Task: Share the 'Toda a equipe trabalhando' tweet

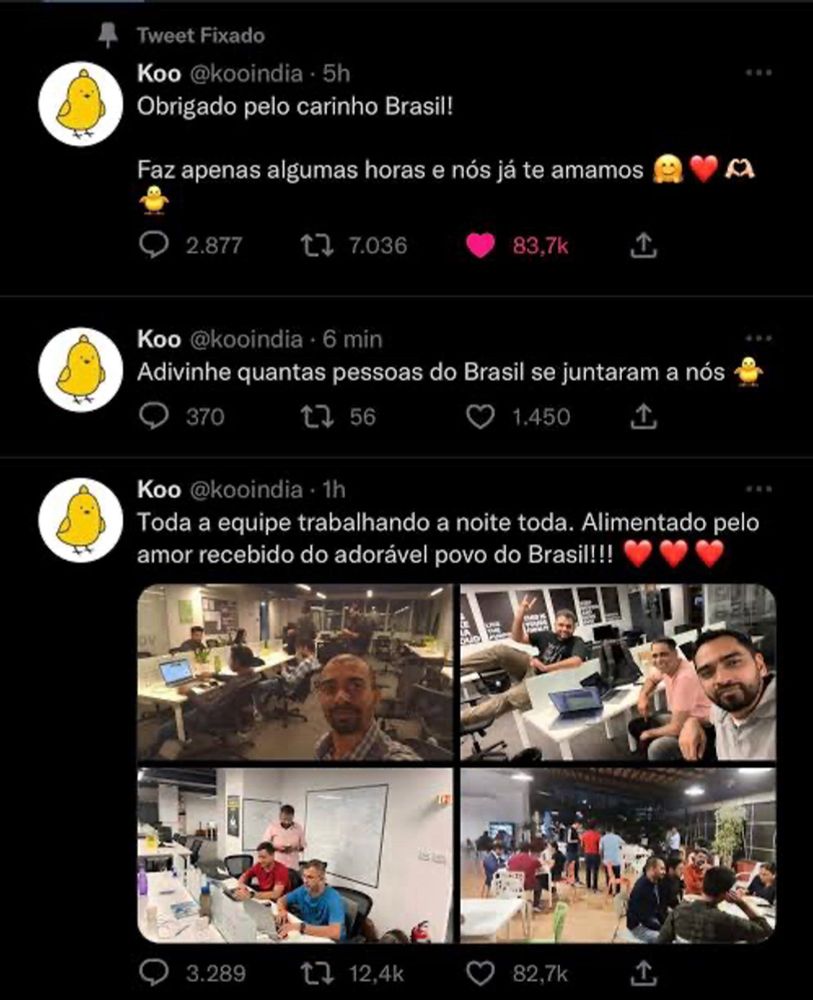Action: (x=645, y=972)
